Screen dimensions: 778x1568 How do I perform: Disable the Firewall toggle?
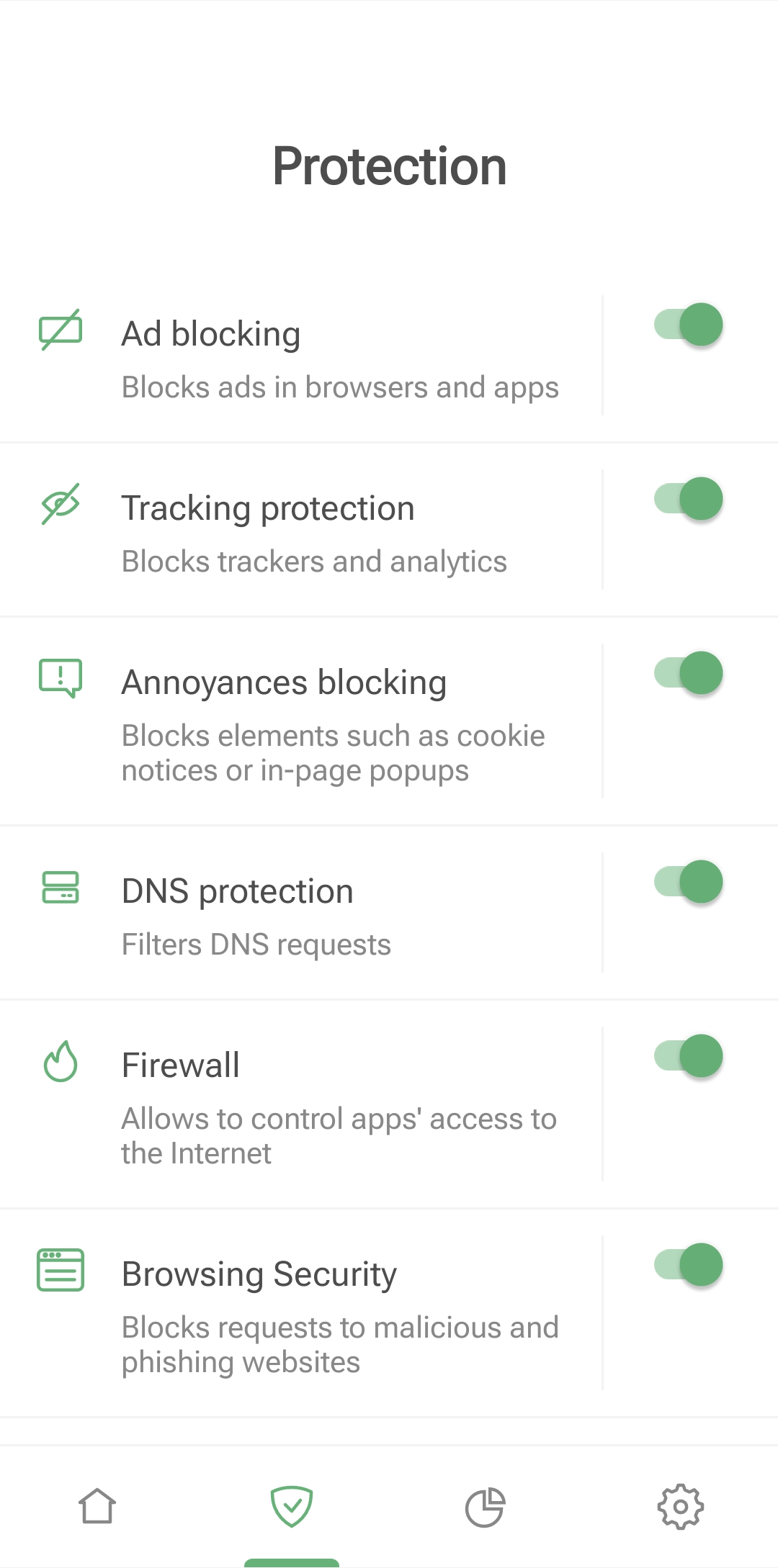coord(689,1056)
